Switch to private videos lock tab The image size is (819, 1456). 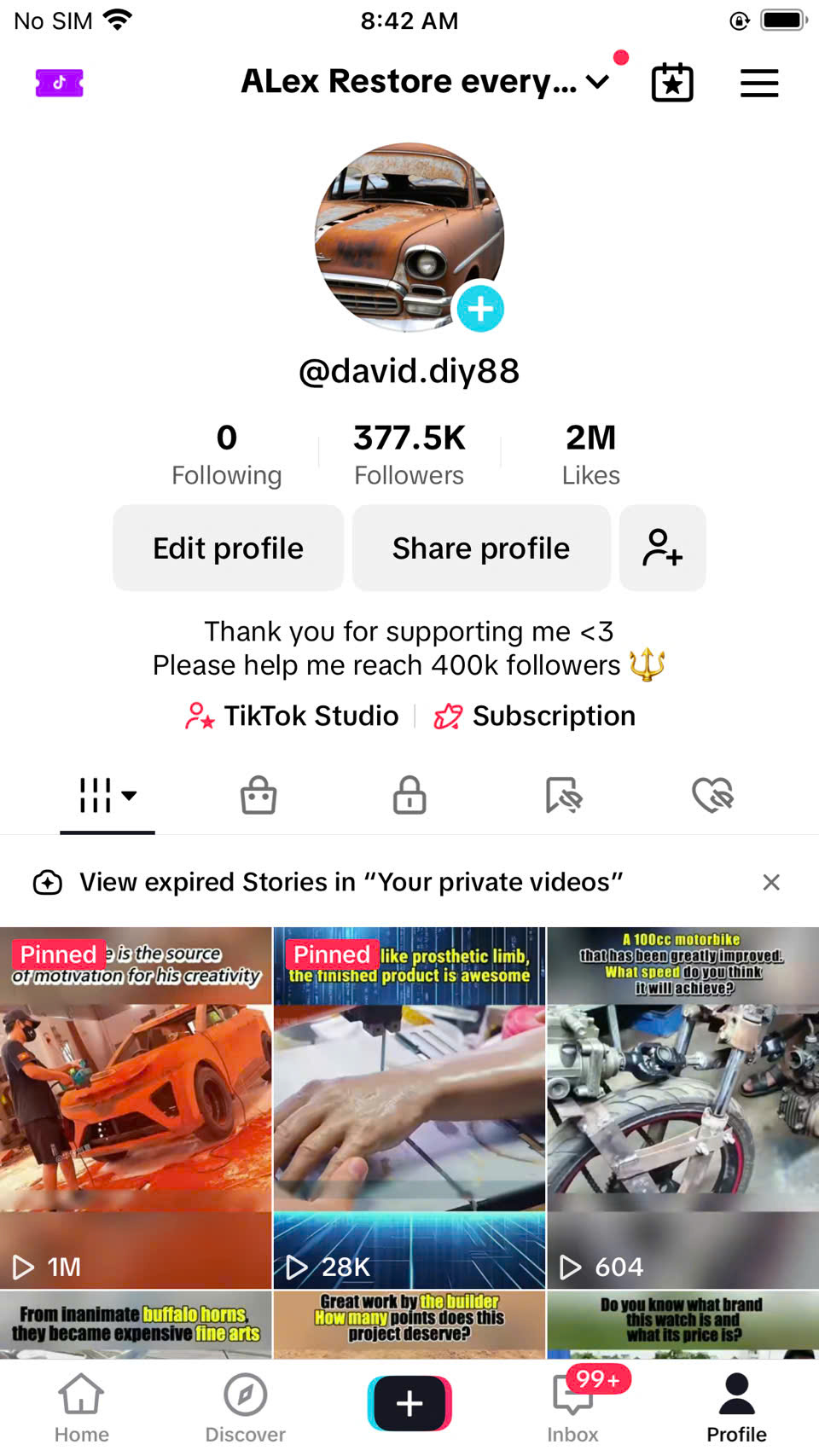pos(409,795)
